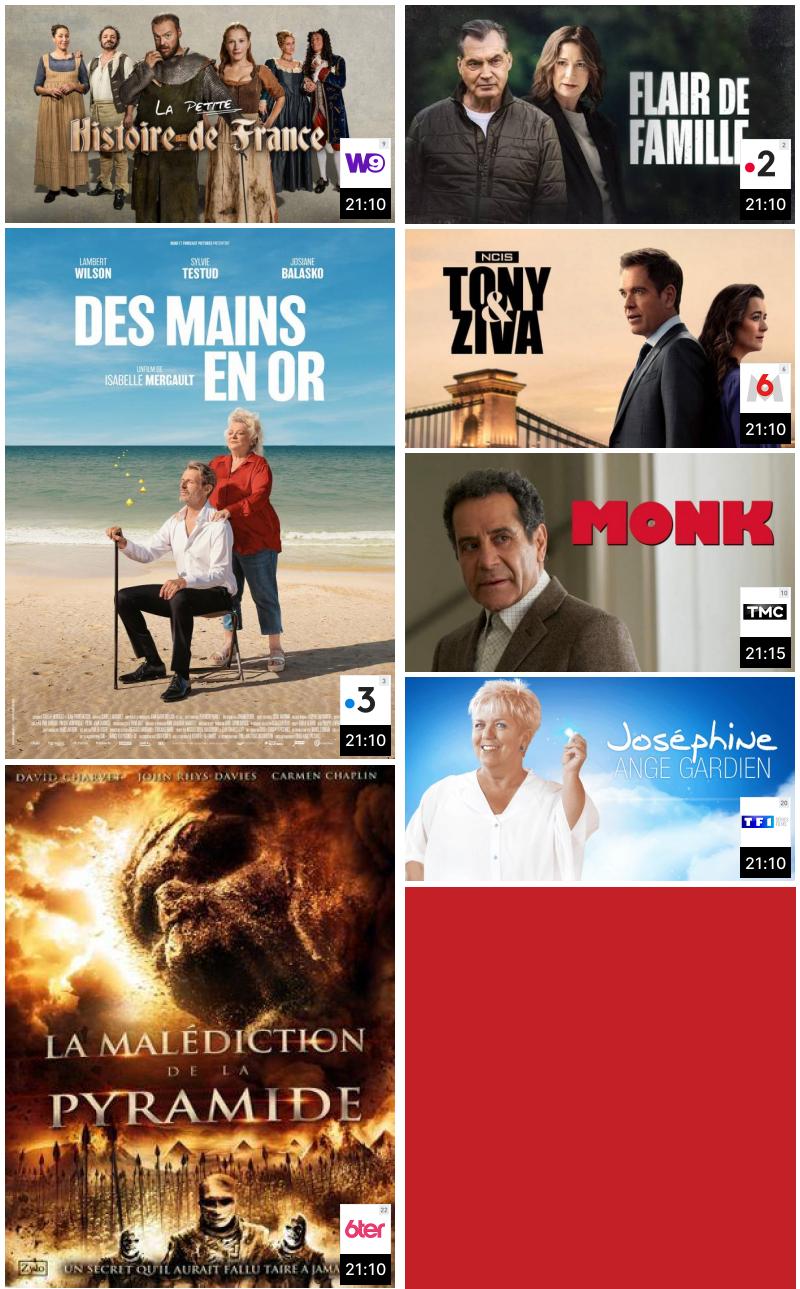Open NCIS Tony & Ziva on M6
Screen dimensions: 800x1289
599,338
